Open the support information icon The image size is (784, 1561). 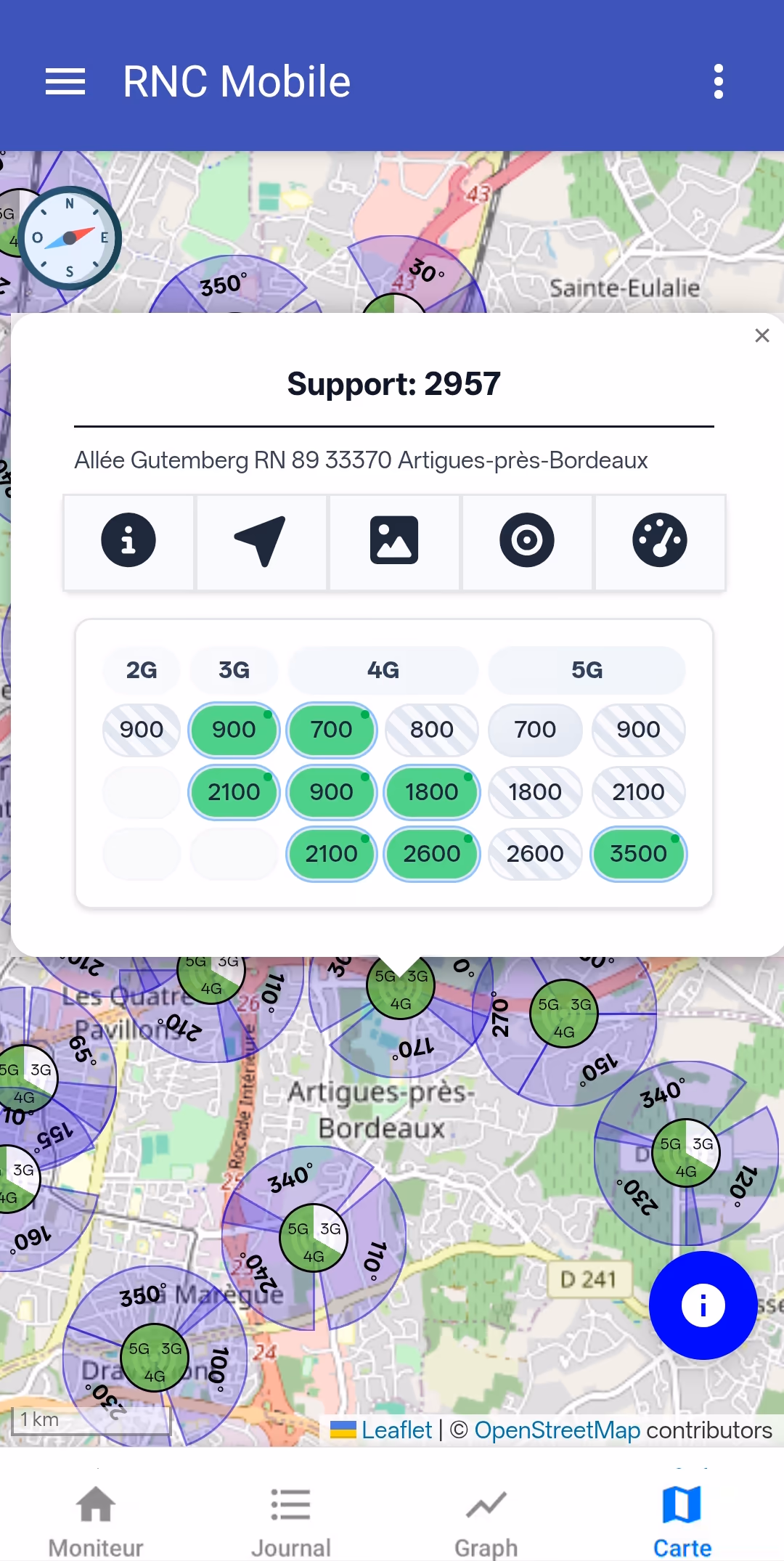128,541
